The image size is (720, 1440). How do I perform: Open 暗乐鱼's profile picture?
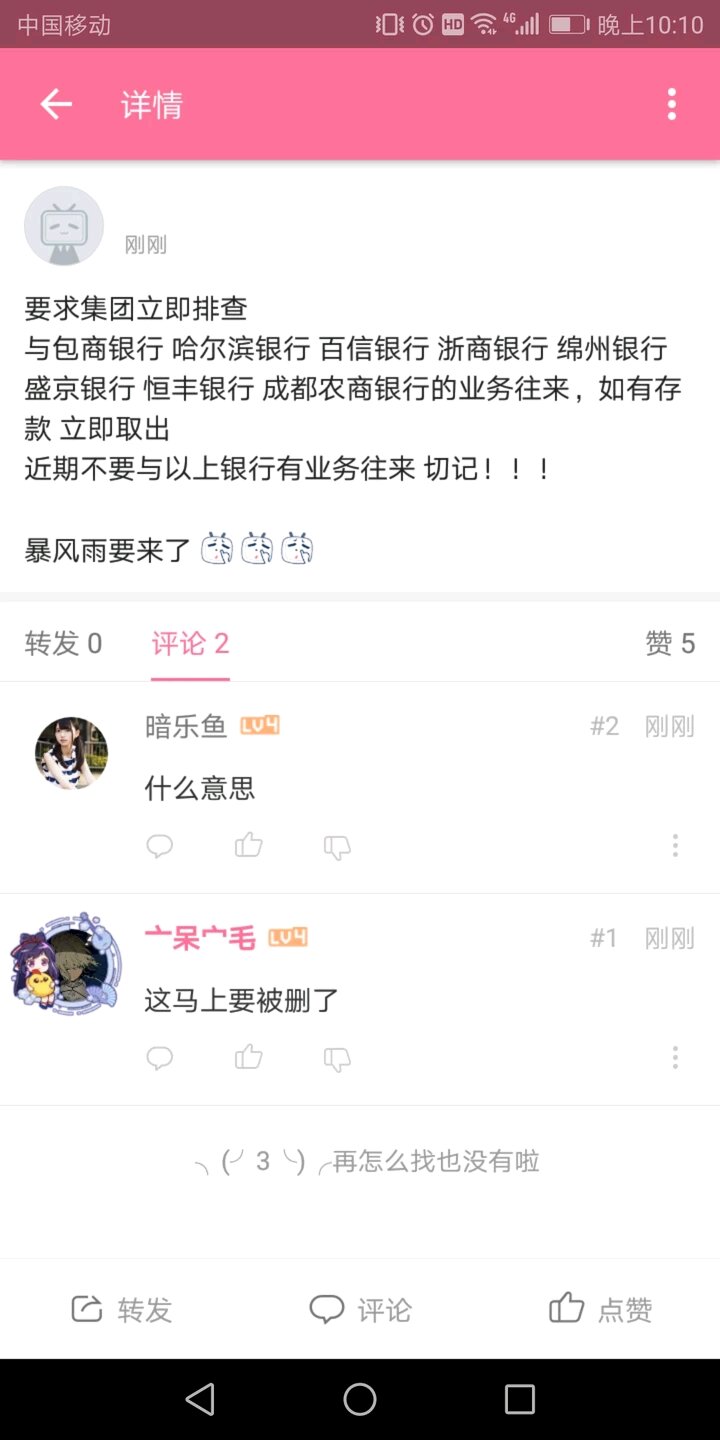(x=71, y=753)
